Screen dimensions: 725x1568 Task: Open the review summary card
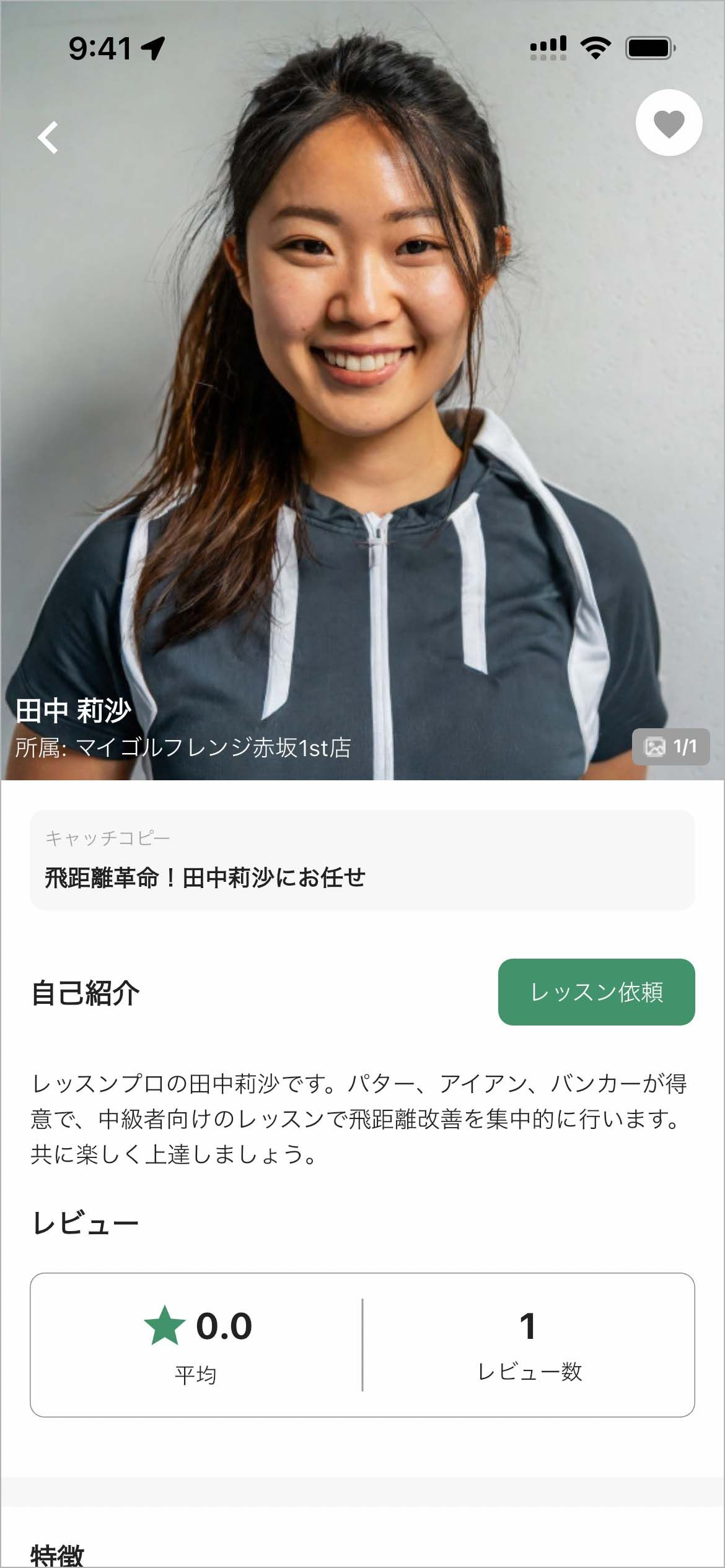coord(362,1344)
